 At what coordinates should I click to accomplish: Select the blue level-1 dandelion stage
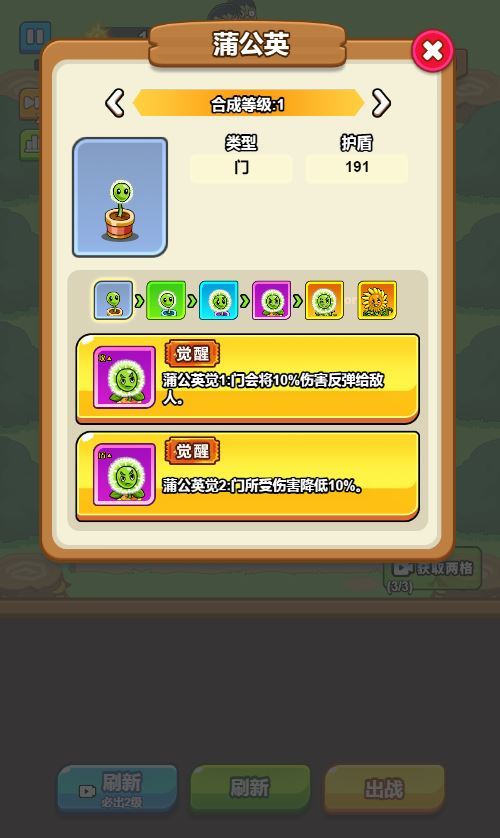113,300
